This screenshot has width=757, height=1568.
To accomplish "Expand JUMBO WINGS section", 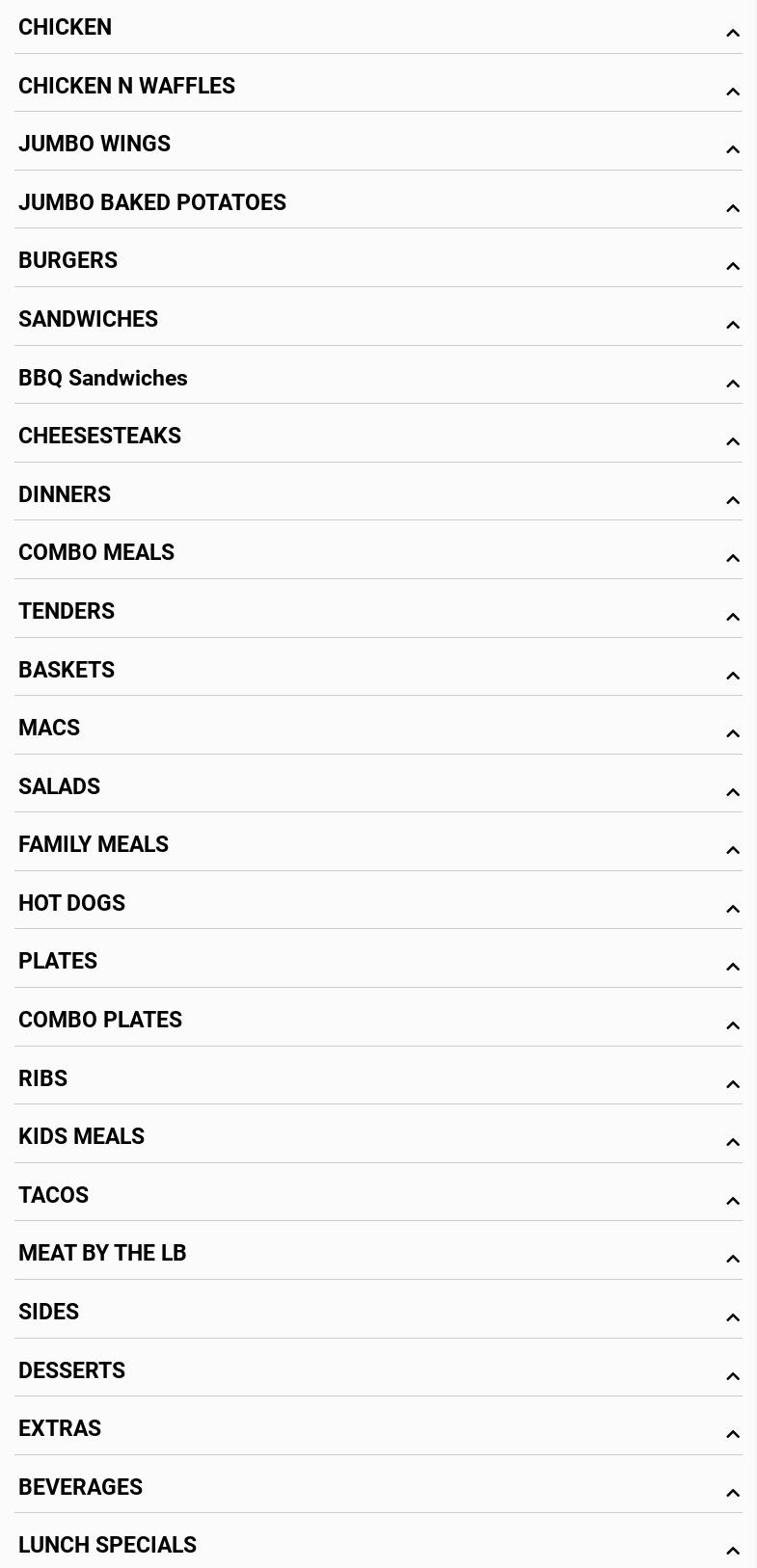I will [377, 145].
